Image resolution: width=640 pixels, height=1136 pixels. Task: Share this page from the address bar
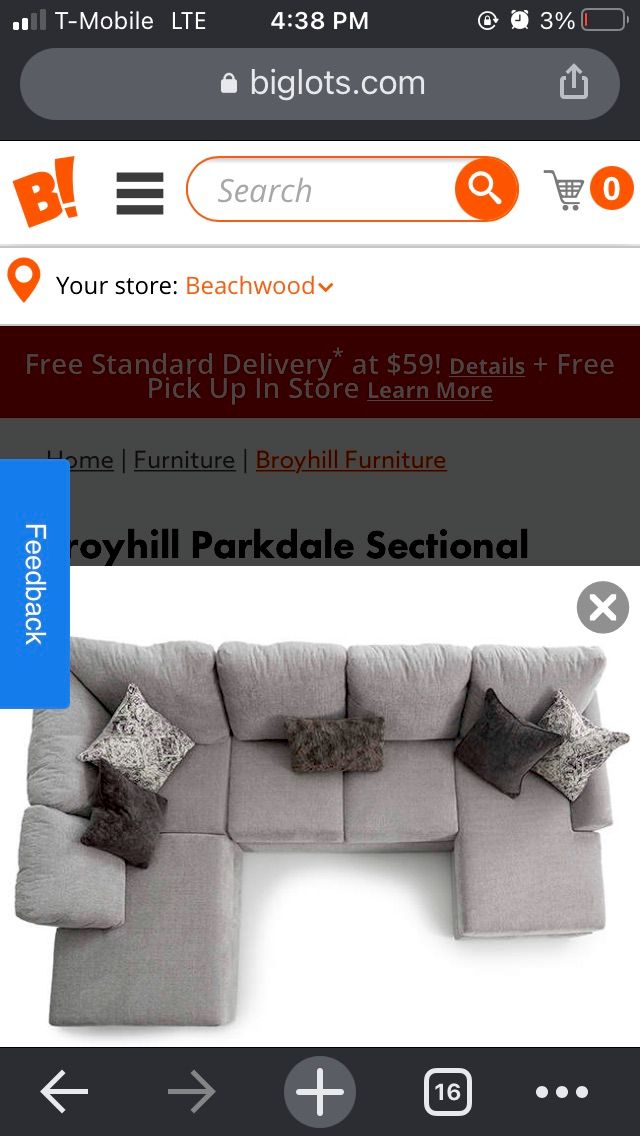click(x=574, y=82)
